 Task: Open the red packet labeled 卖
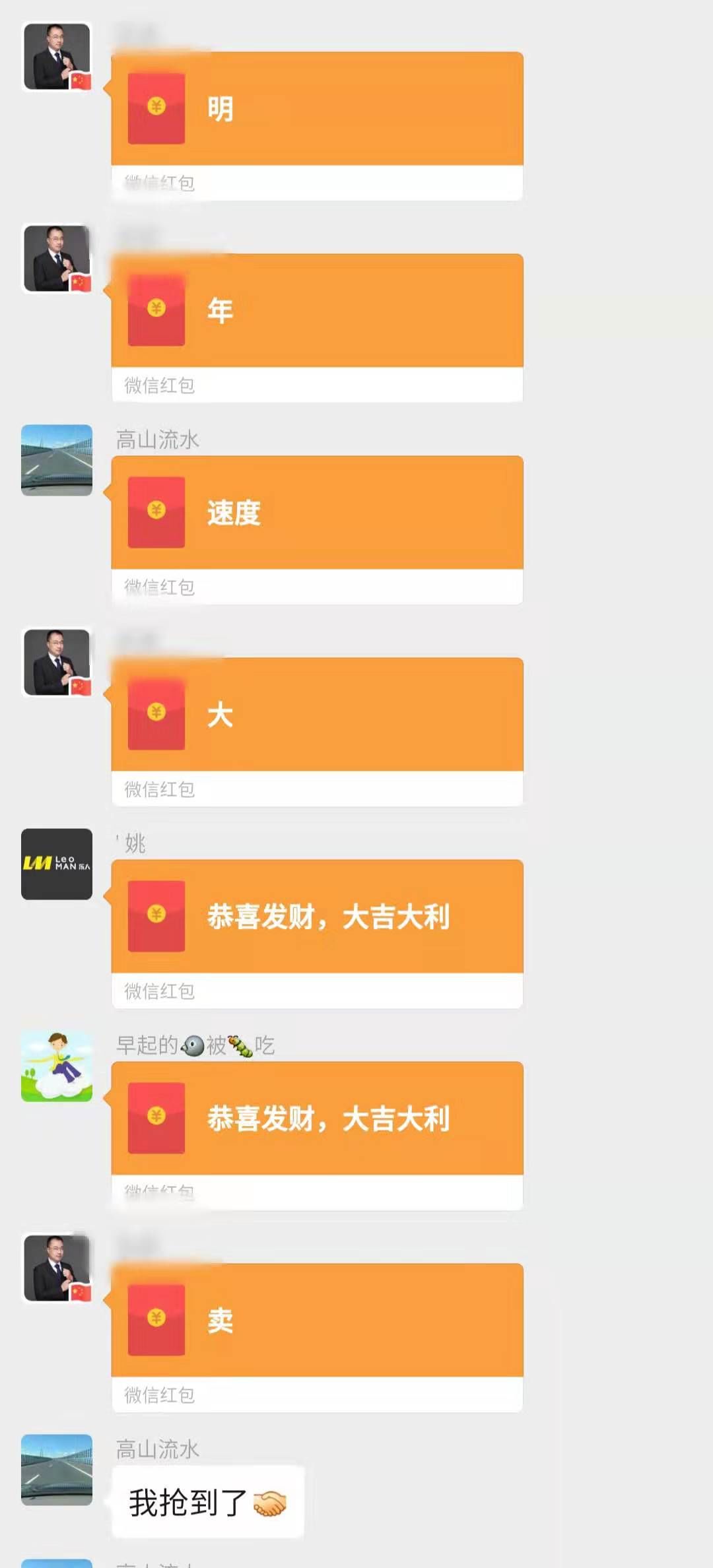[x=317, y=1338]
